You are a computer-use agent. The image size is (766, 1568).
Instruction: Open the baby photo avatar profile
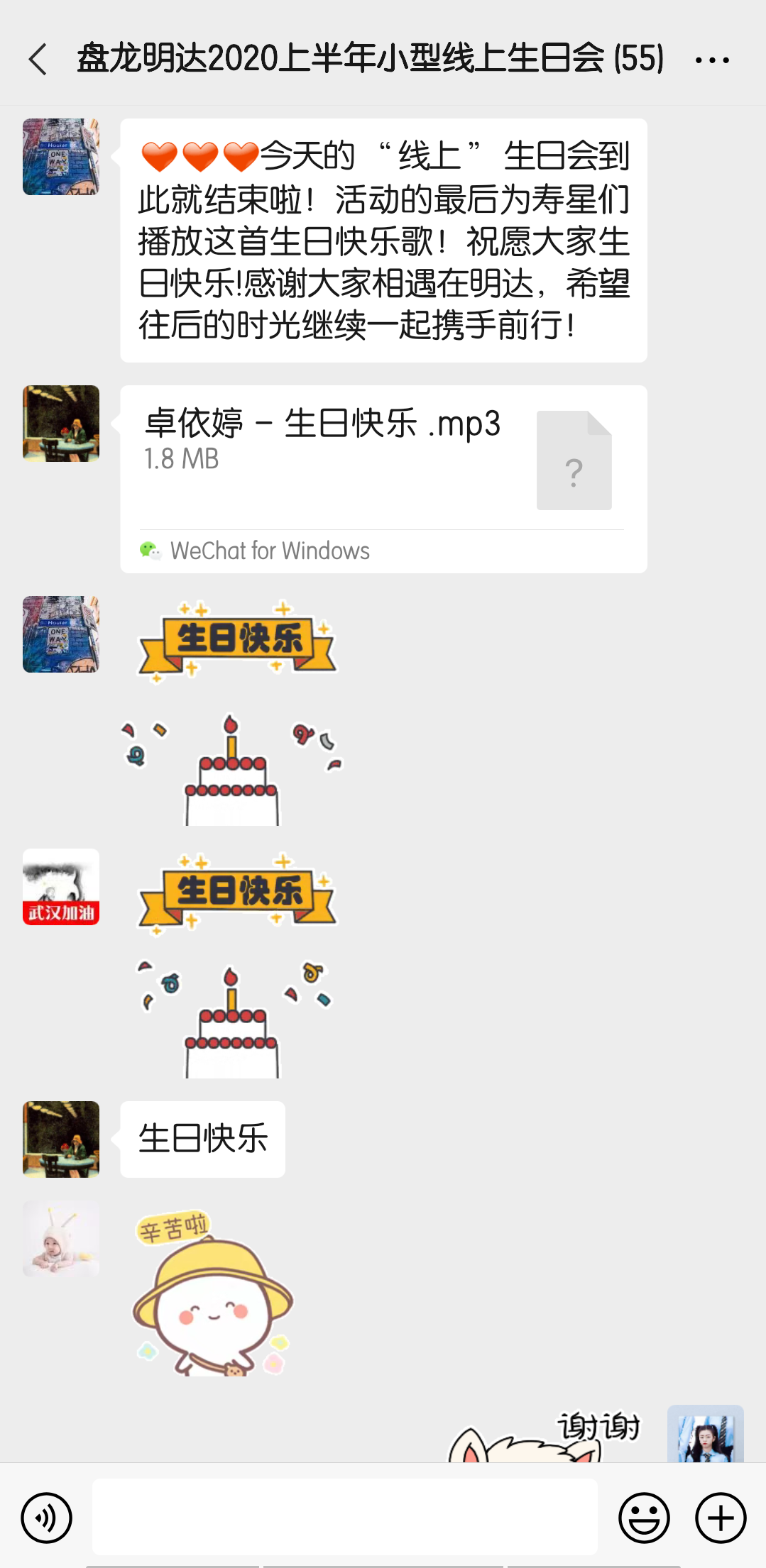61,1239
